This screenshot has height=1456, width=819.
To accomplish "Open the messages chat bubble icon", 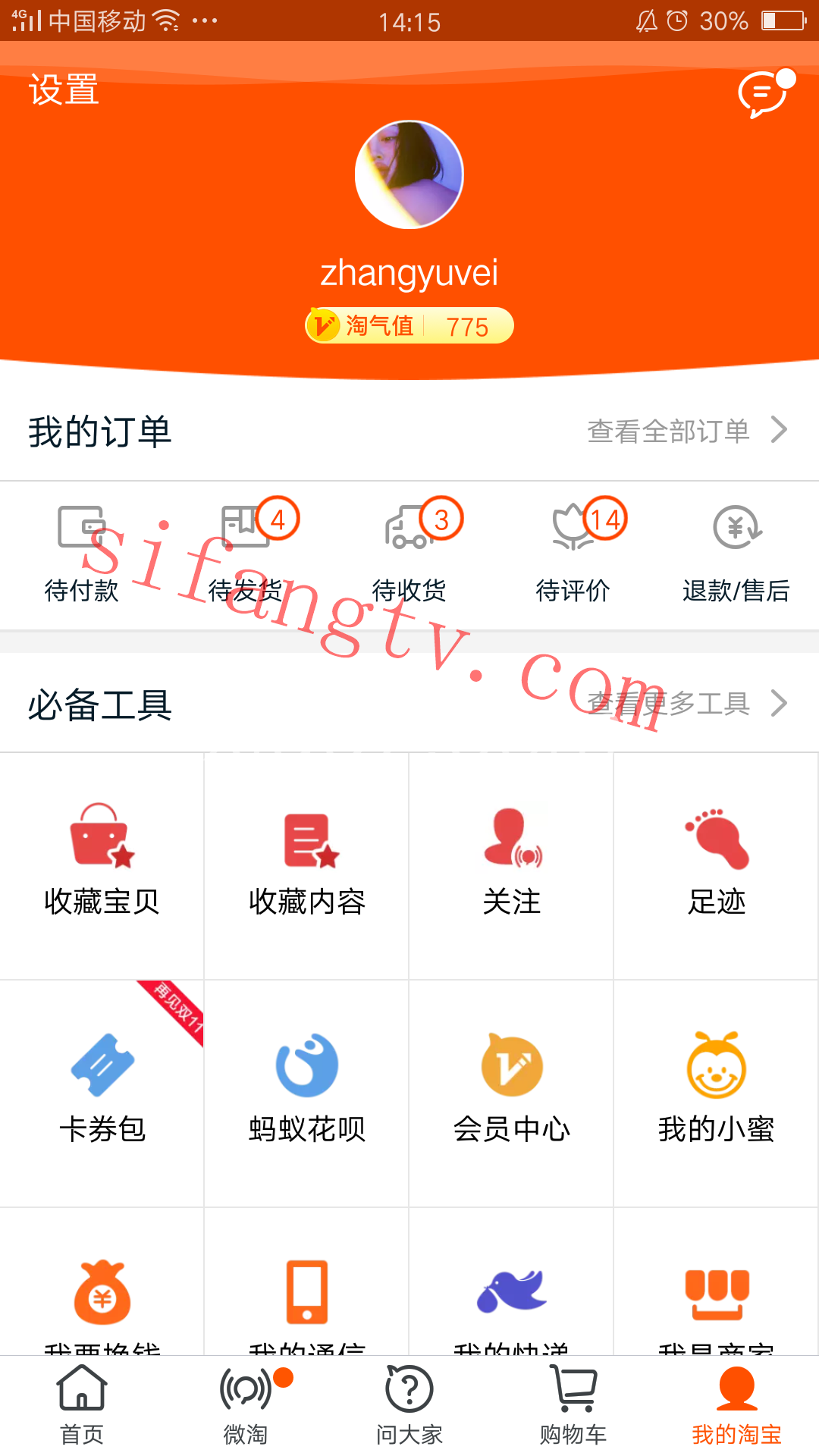I will point(763,94).
